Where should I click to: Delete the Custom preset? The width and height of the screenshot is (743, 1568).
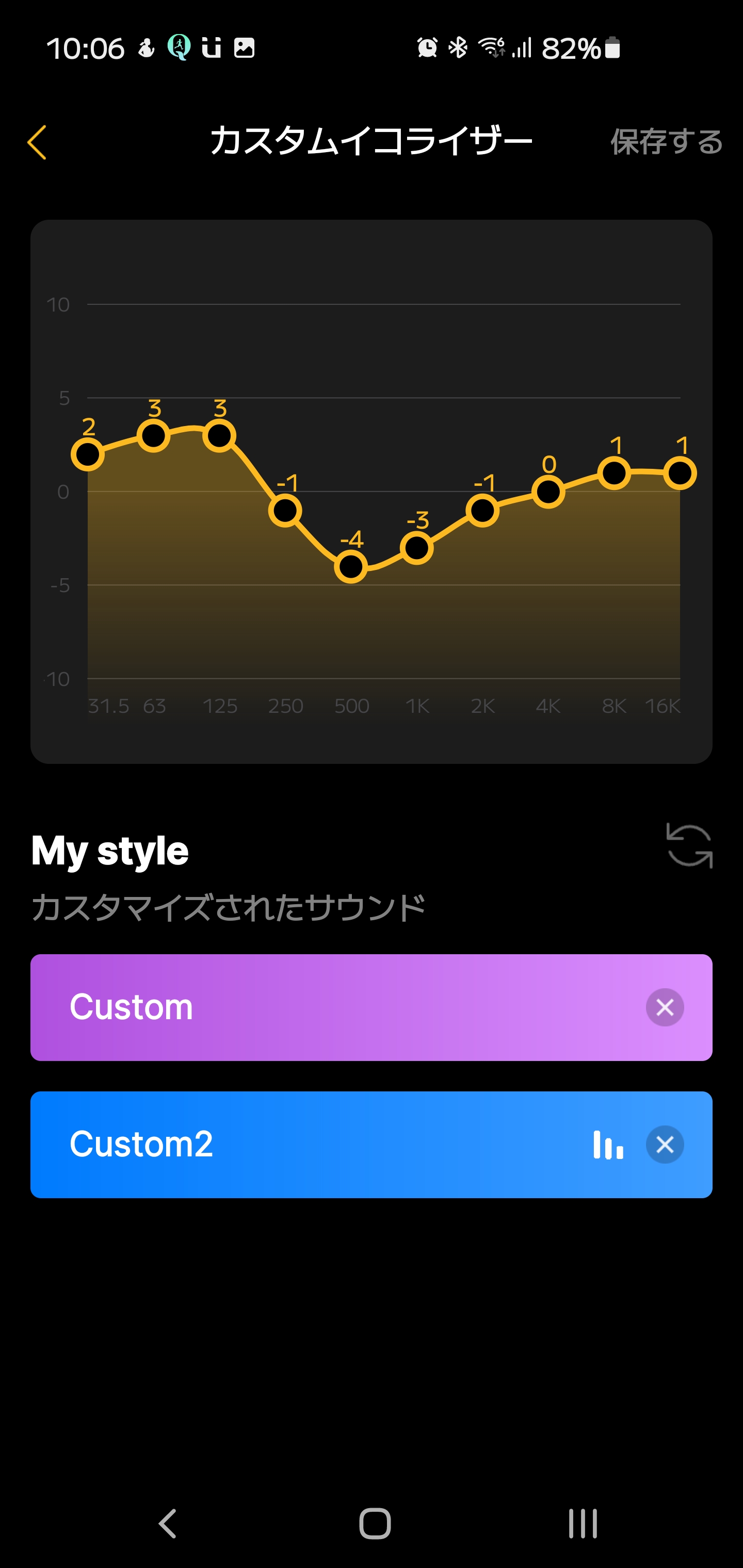coord(665,1007)
